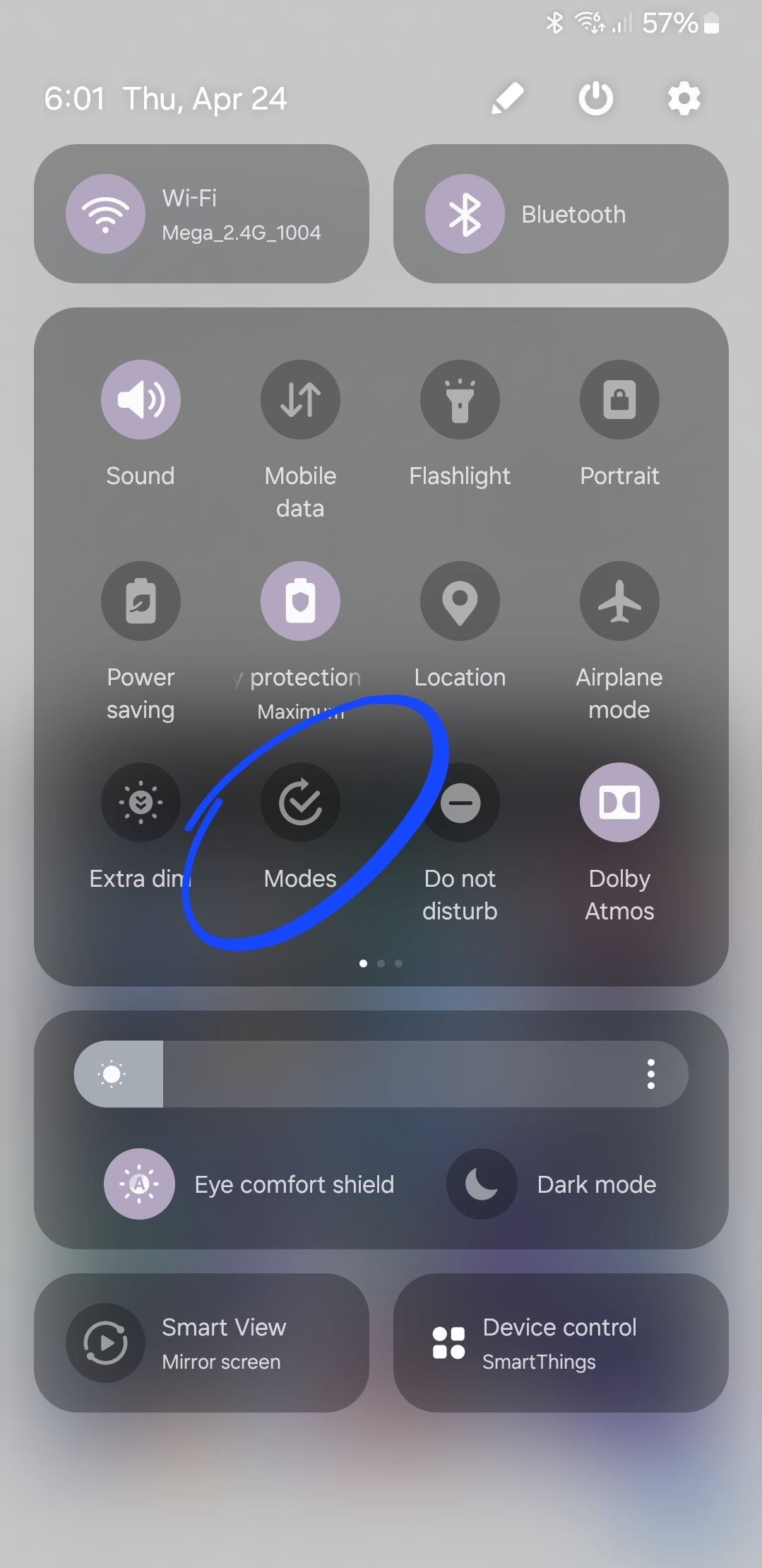Open the power menu
Viewport: 762px width, 1568px height.
(x=595, y=98)
